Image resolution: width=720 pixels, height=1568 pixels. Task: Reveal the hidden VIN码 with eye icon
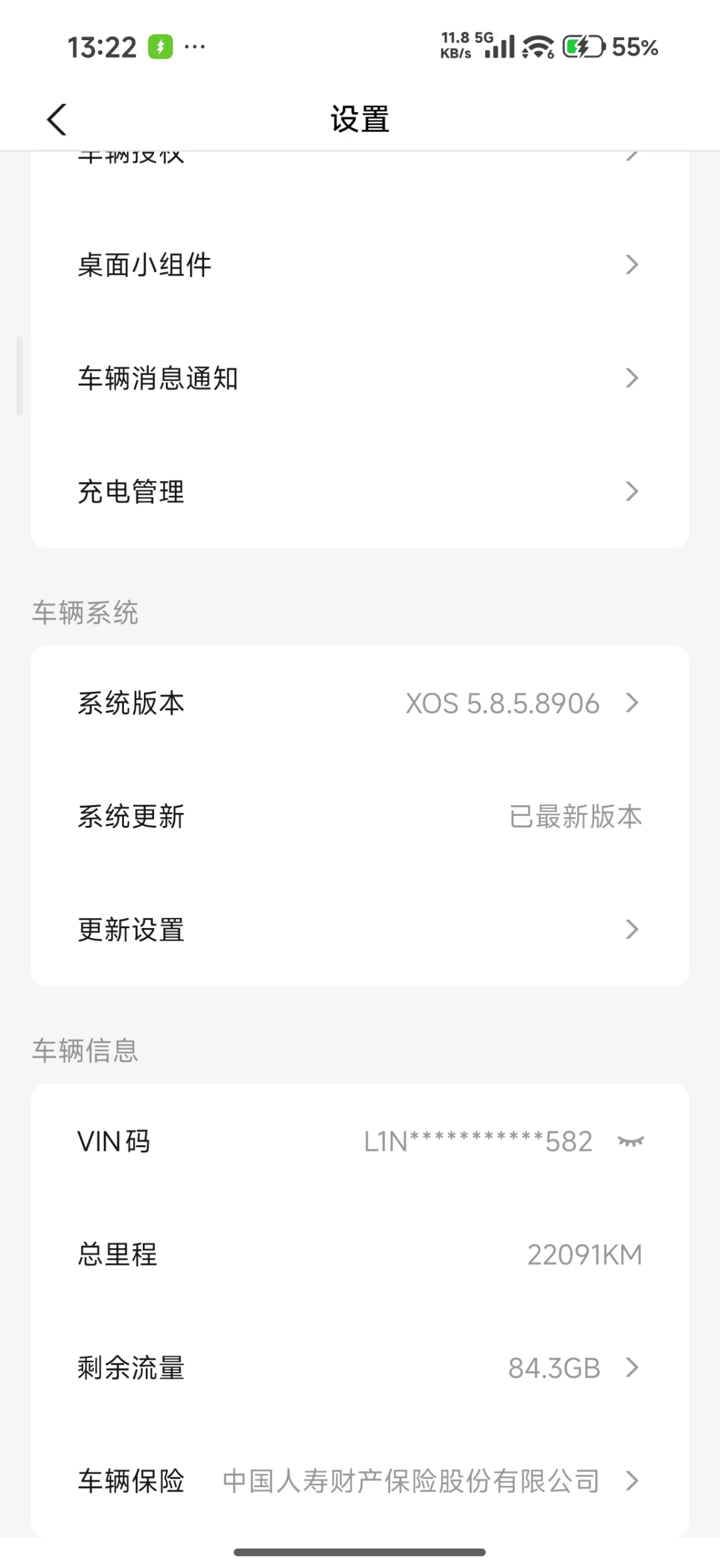[630, 1142]
